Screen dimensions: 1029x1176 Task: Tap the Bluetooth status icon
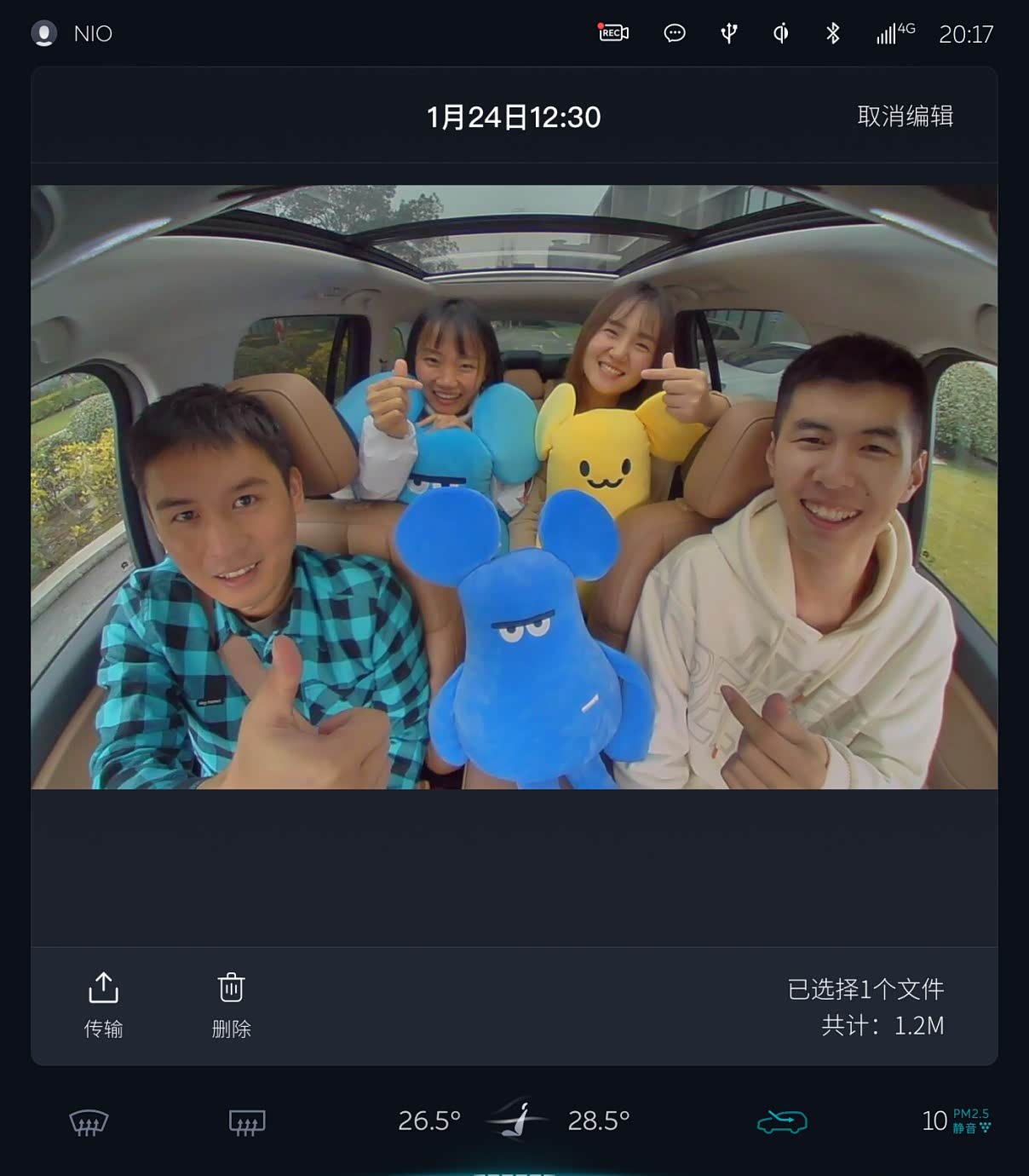(x=832, y=33)
